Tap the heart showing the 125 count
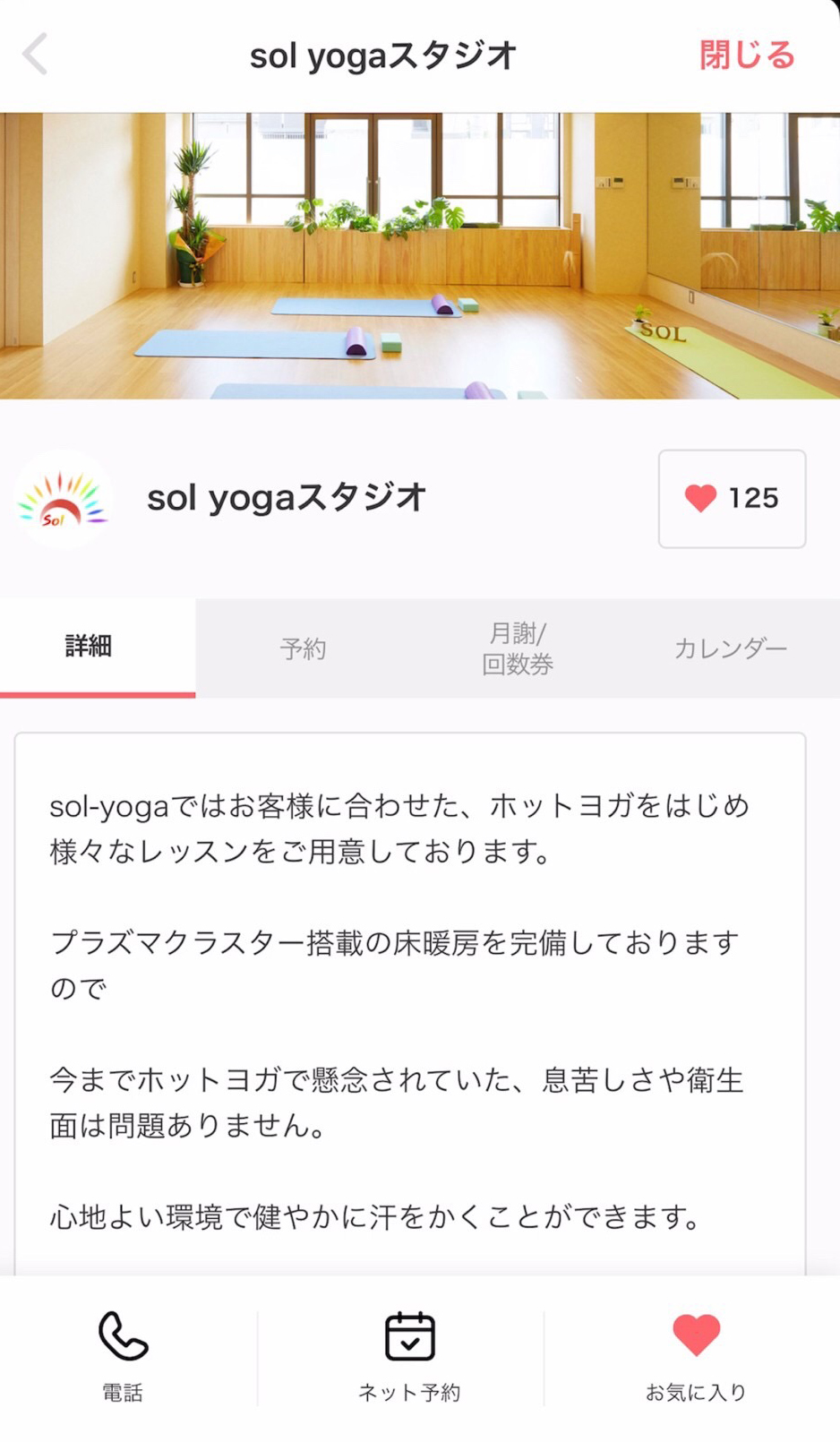This screenshot has width=840, height=1442. click(732, 499)
